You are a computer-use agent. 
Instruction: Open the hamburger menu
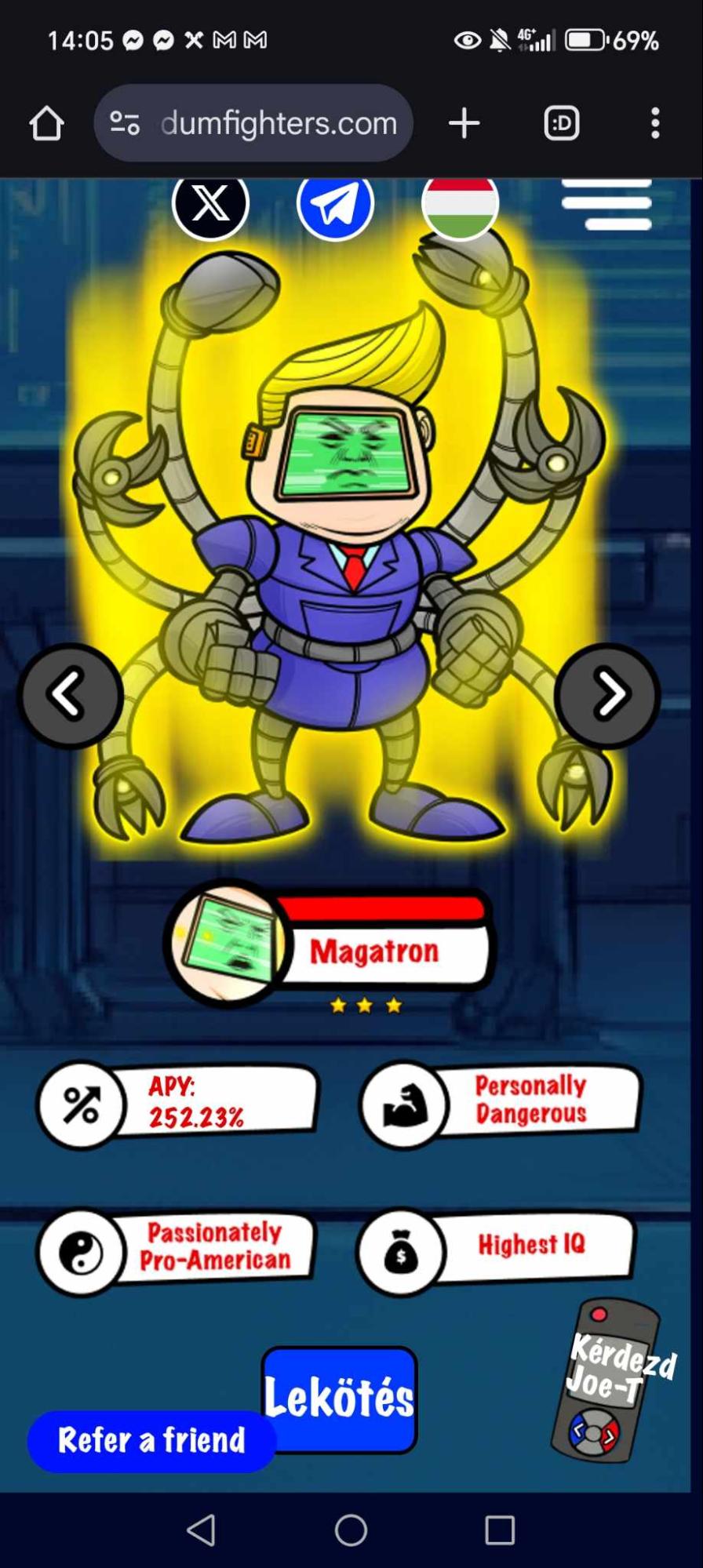[606, 206]
